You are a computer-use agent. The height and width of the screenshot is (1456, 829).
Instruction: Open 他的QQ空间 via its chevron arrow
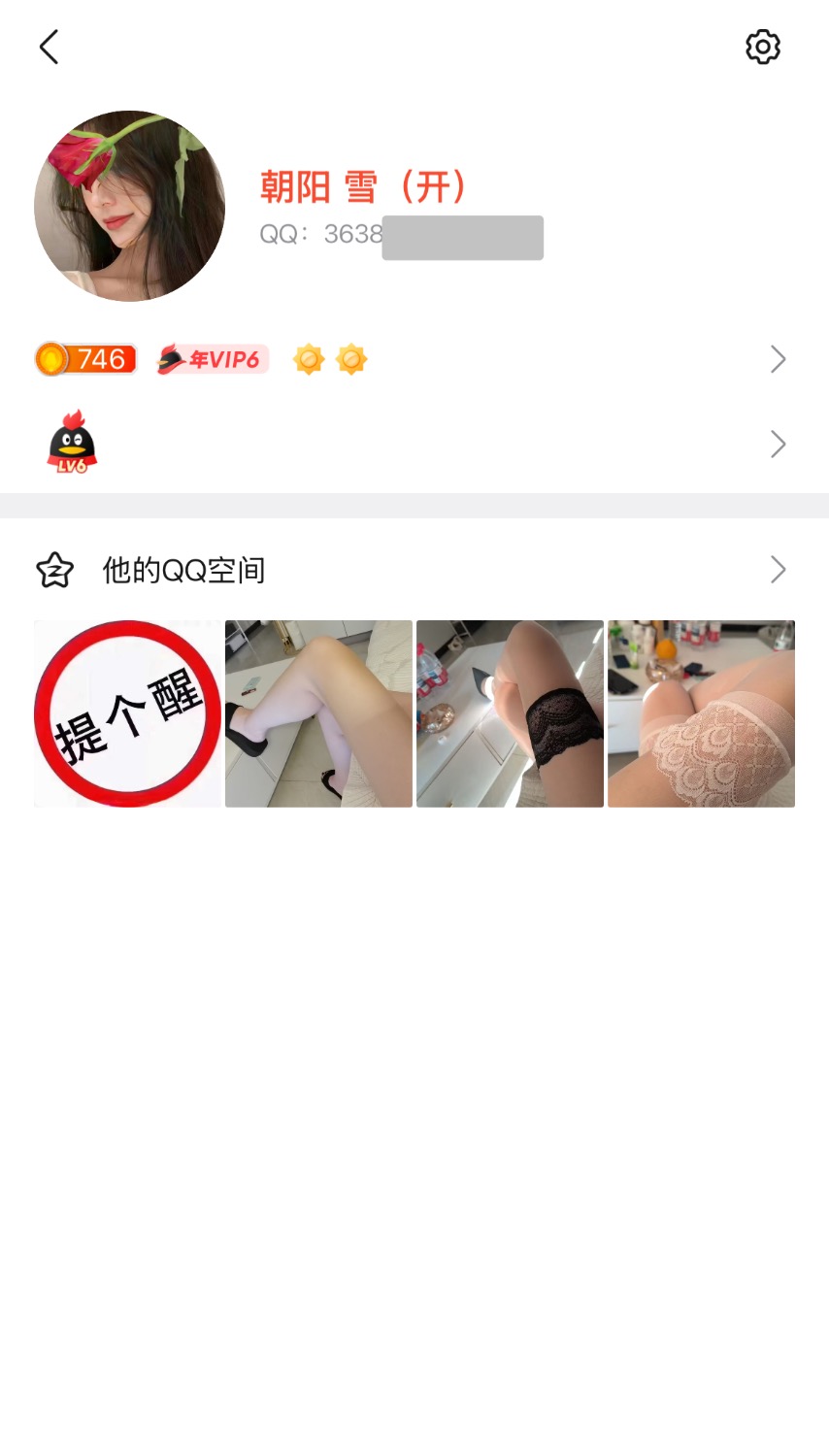click(778, 570)
